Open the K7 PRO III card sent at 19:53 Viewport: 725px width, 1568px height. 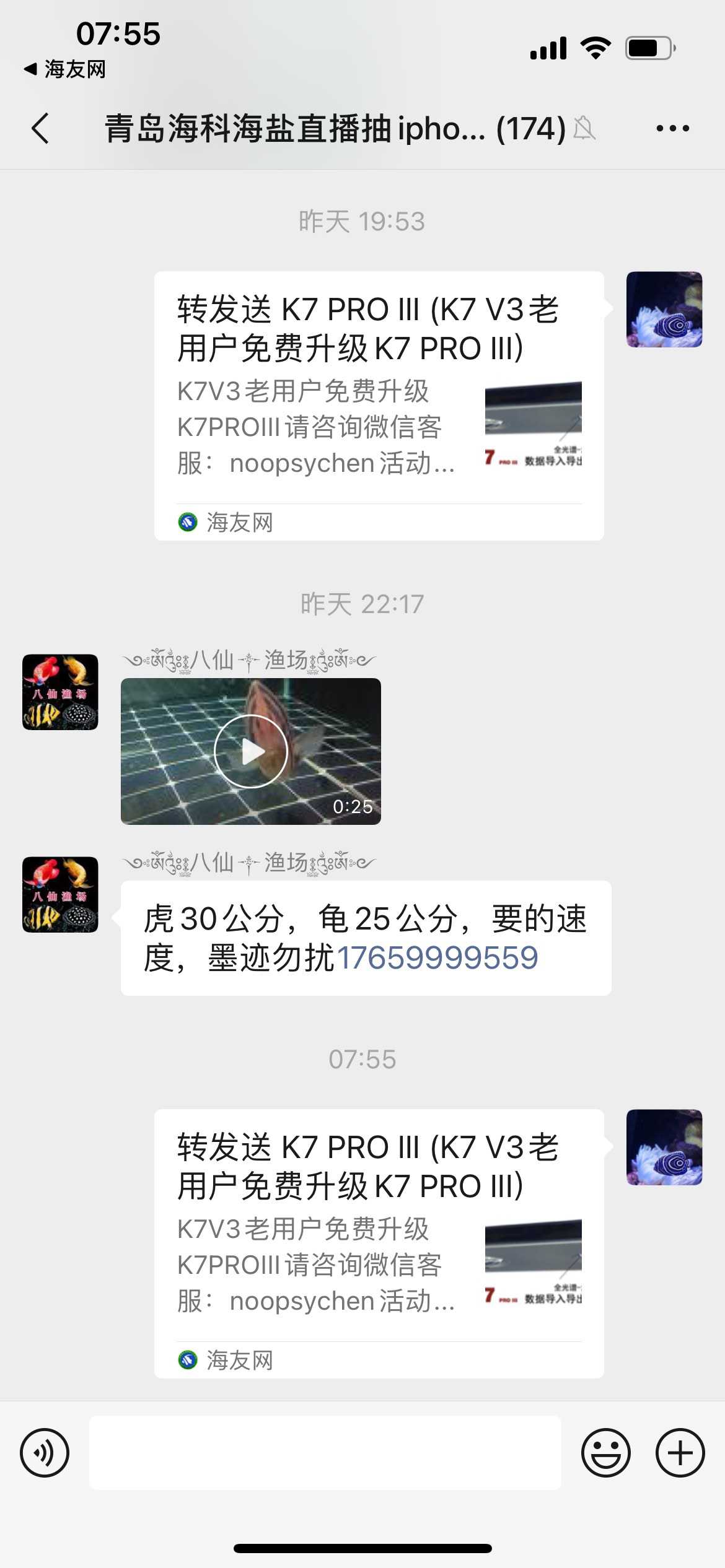click(379, 406)
